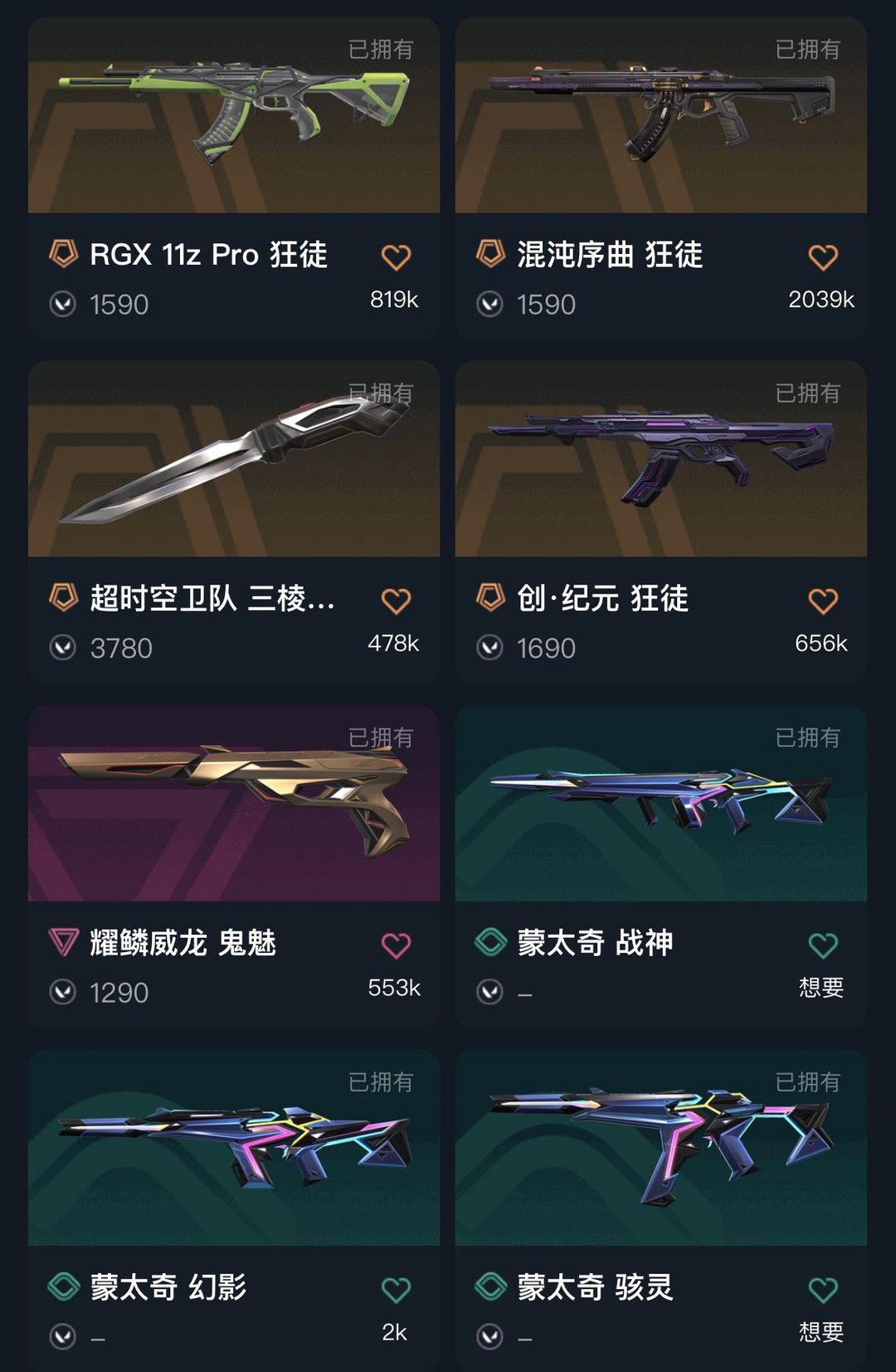
Task: Click the green tier icon next to 蒙太奇 战神
Action: click(488, 943)
